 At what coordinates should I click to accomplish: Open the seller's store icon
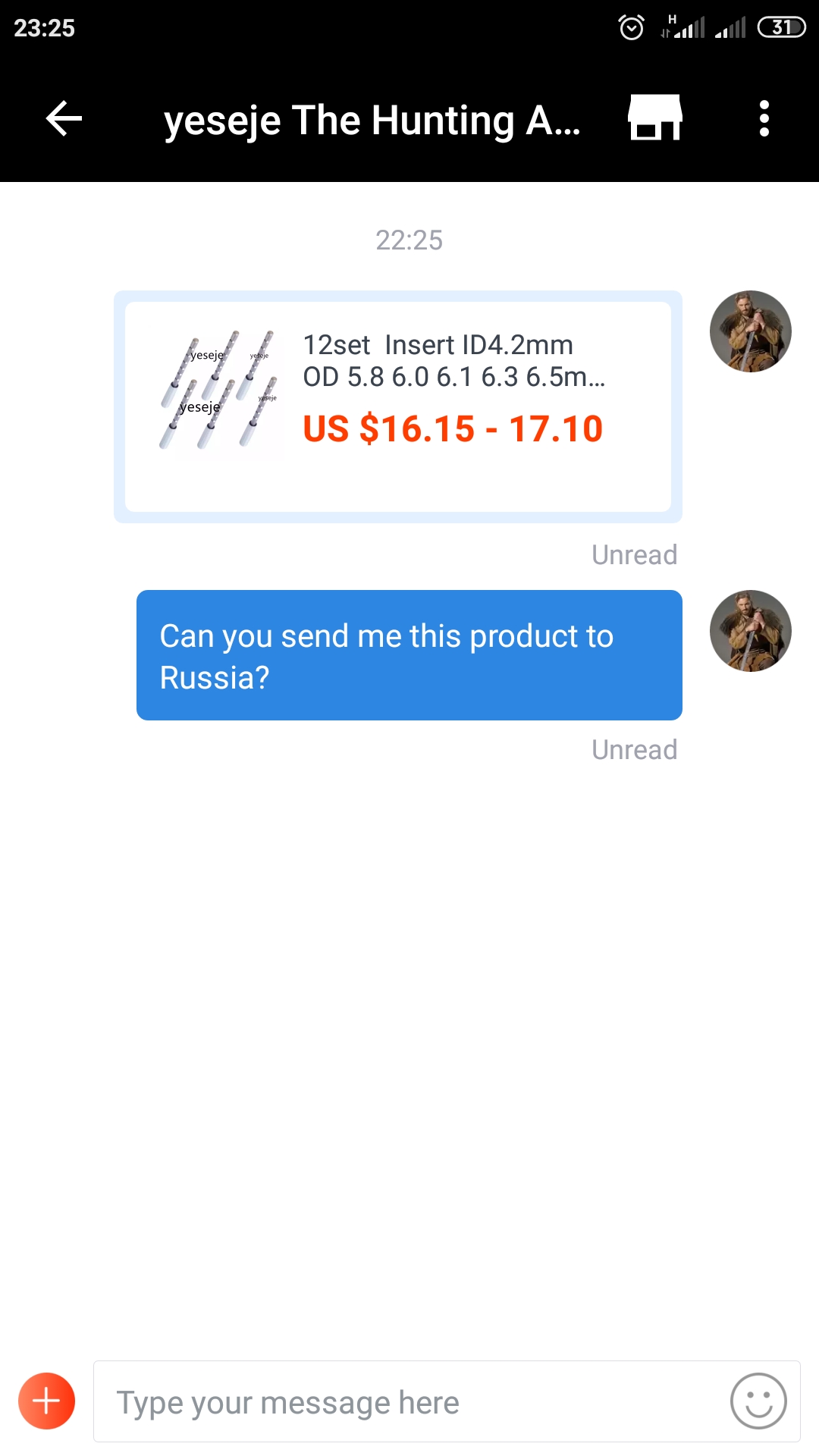(x=655, y=118)
